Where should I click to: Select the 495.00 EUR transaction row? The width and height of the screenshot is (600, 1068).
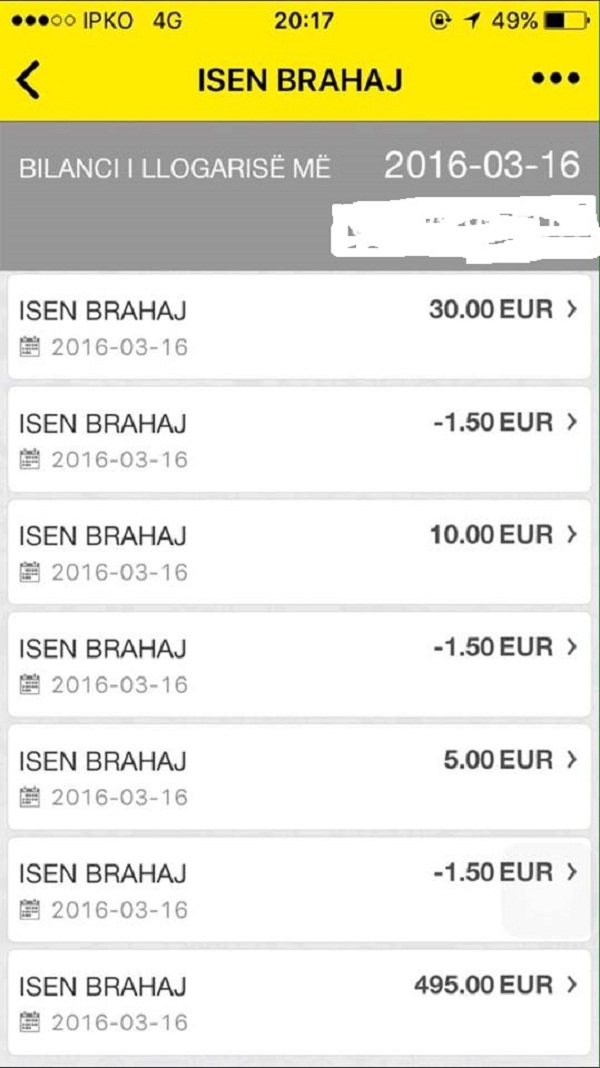pos(299,1002)
